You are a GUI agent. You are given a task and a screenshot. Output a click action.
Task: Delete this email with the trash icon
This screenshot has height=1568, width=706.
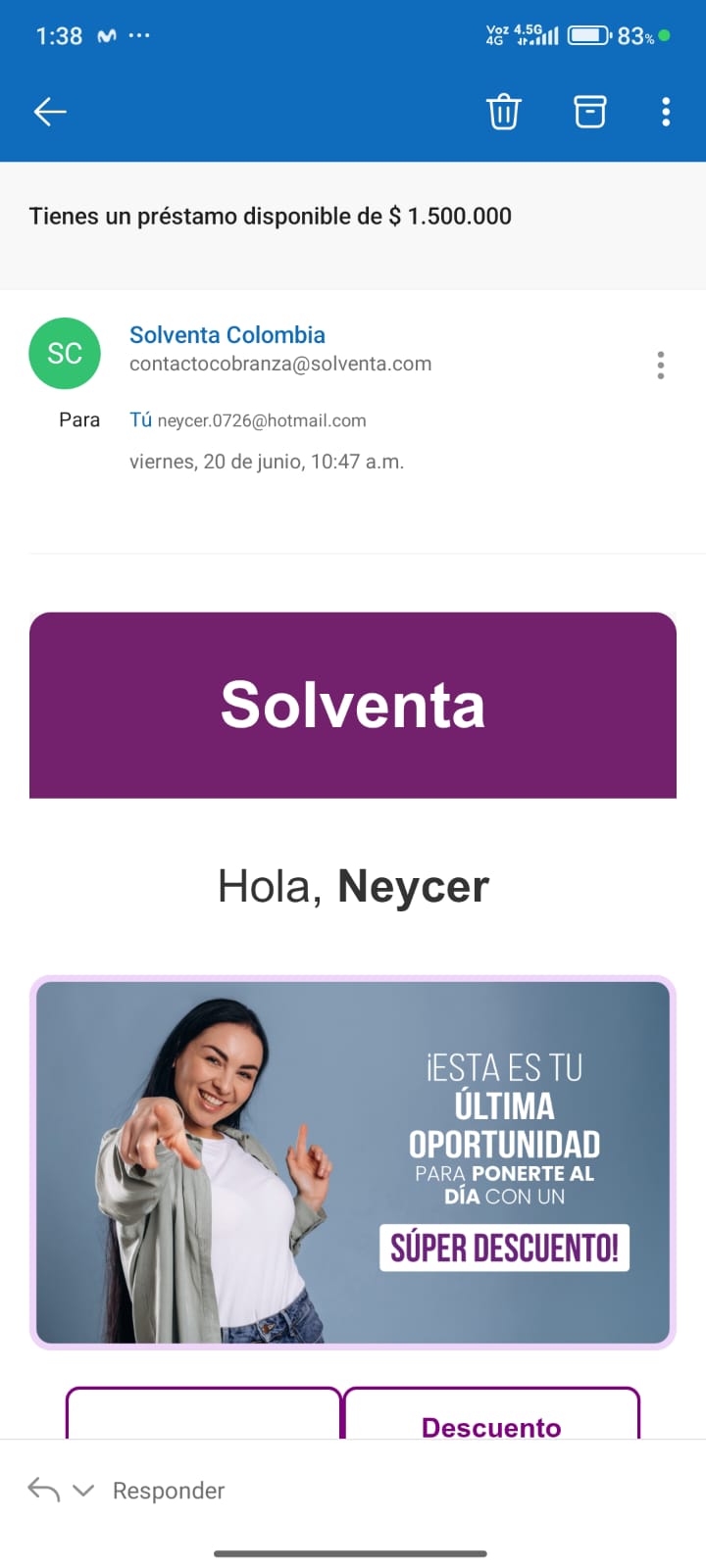coord(503,112)
